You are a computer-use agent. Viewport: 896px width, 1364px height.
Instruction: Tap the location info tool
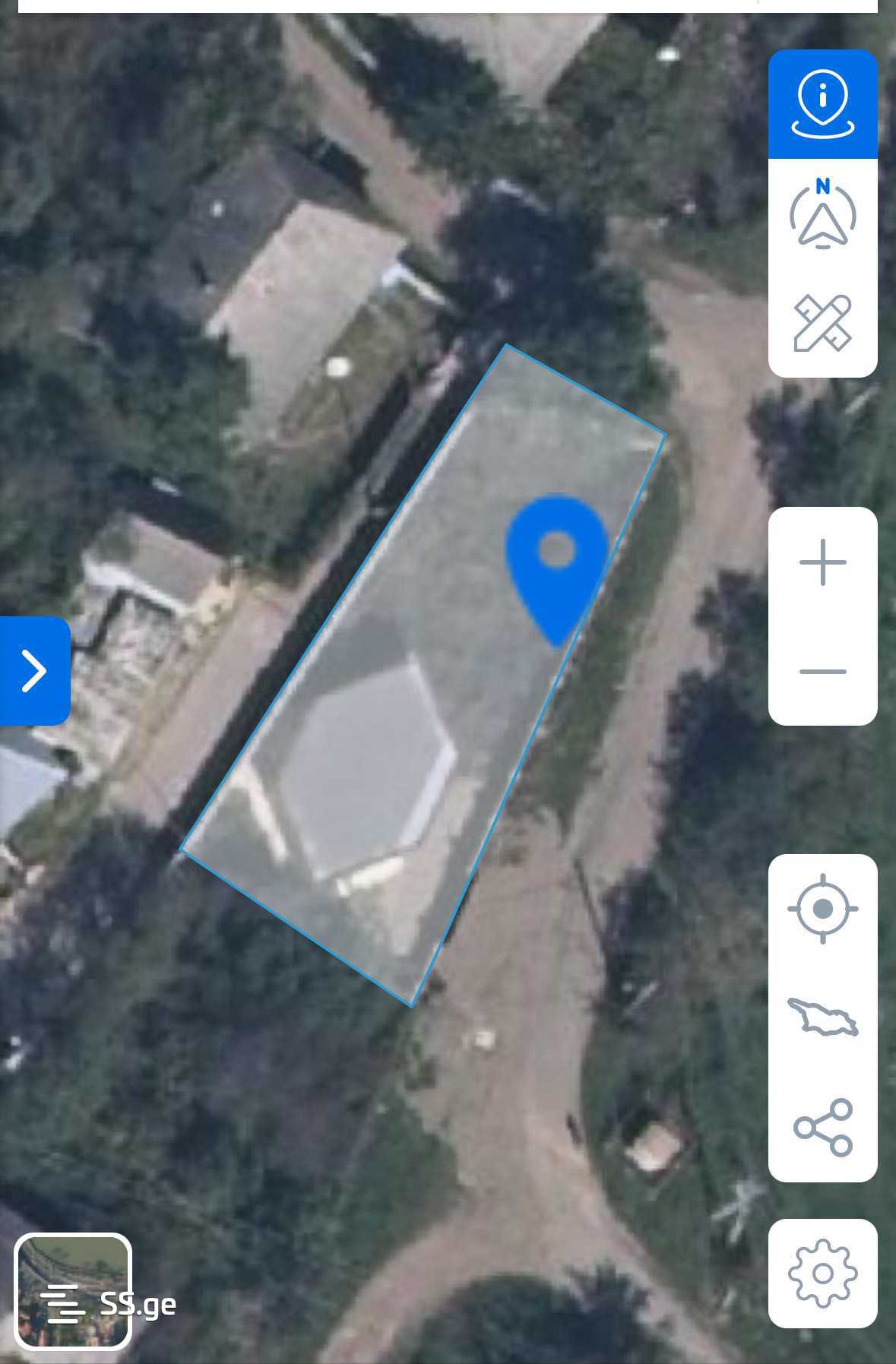tap(822, 104)
